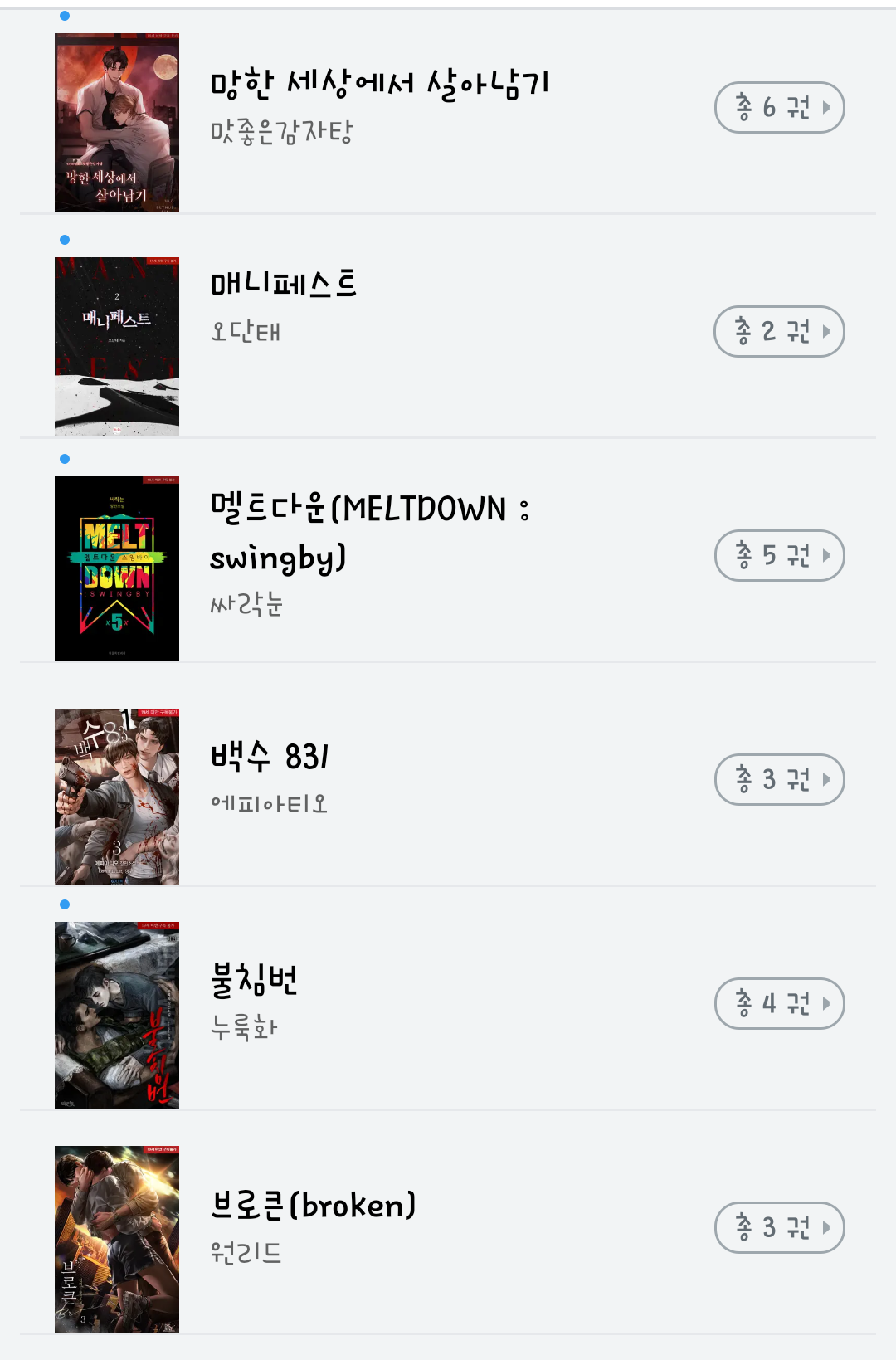Open the MELTDOWN book cover
Viewport: 896px width, 1360px height.
pyautogui.click(x=117, y=568)
